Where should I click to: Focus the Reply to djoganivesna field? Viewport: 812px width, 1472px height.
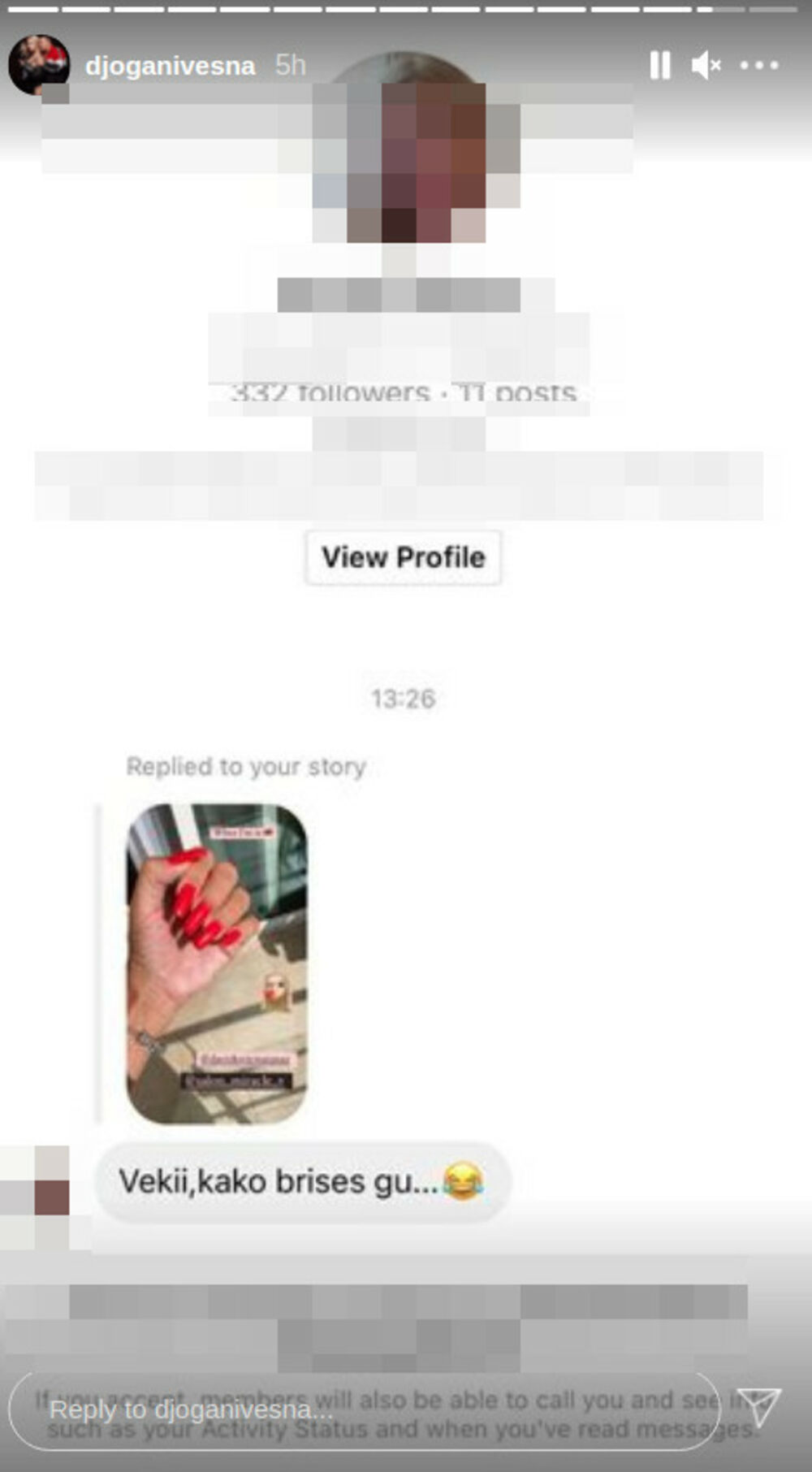(x=364, y=1410)
